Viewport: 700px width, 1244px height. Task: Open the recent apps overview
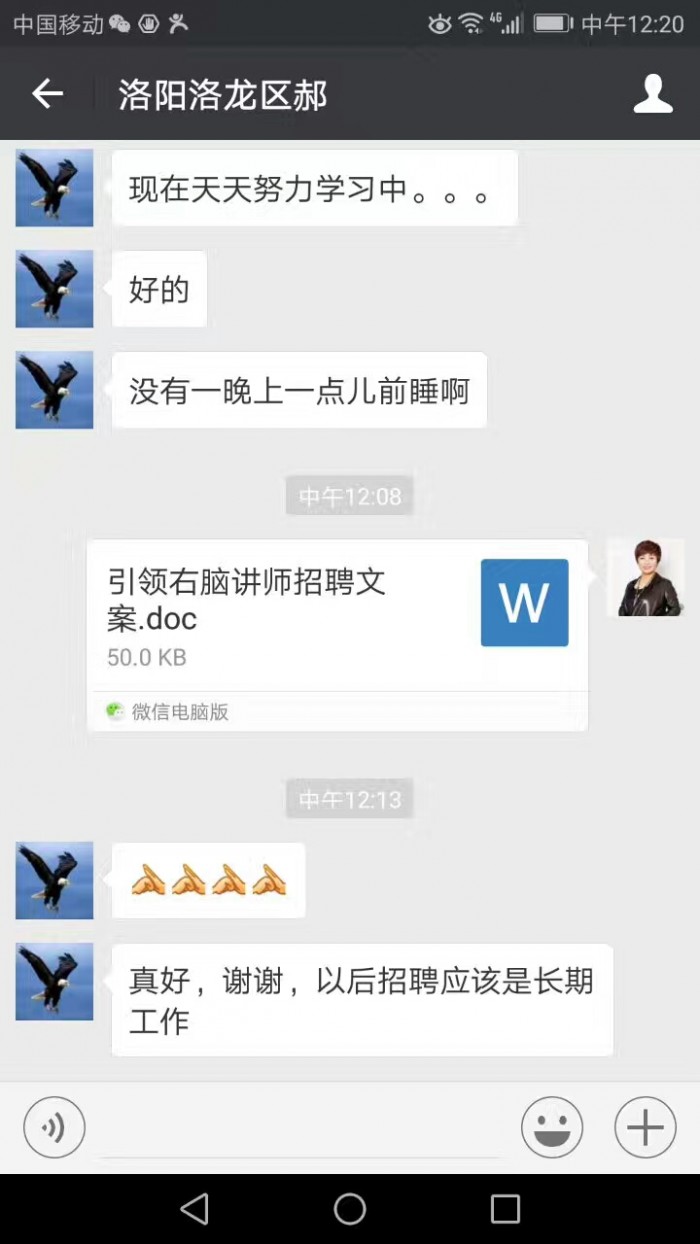(505, 1209)
